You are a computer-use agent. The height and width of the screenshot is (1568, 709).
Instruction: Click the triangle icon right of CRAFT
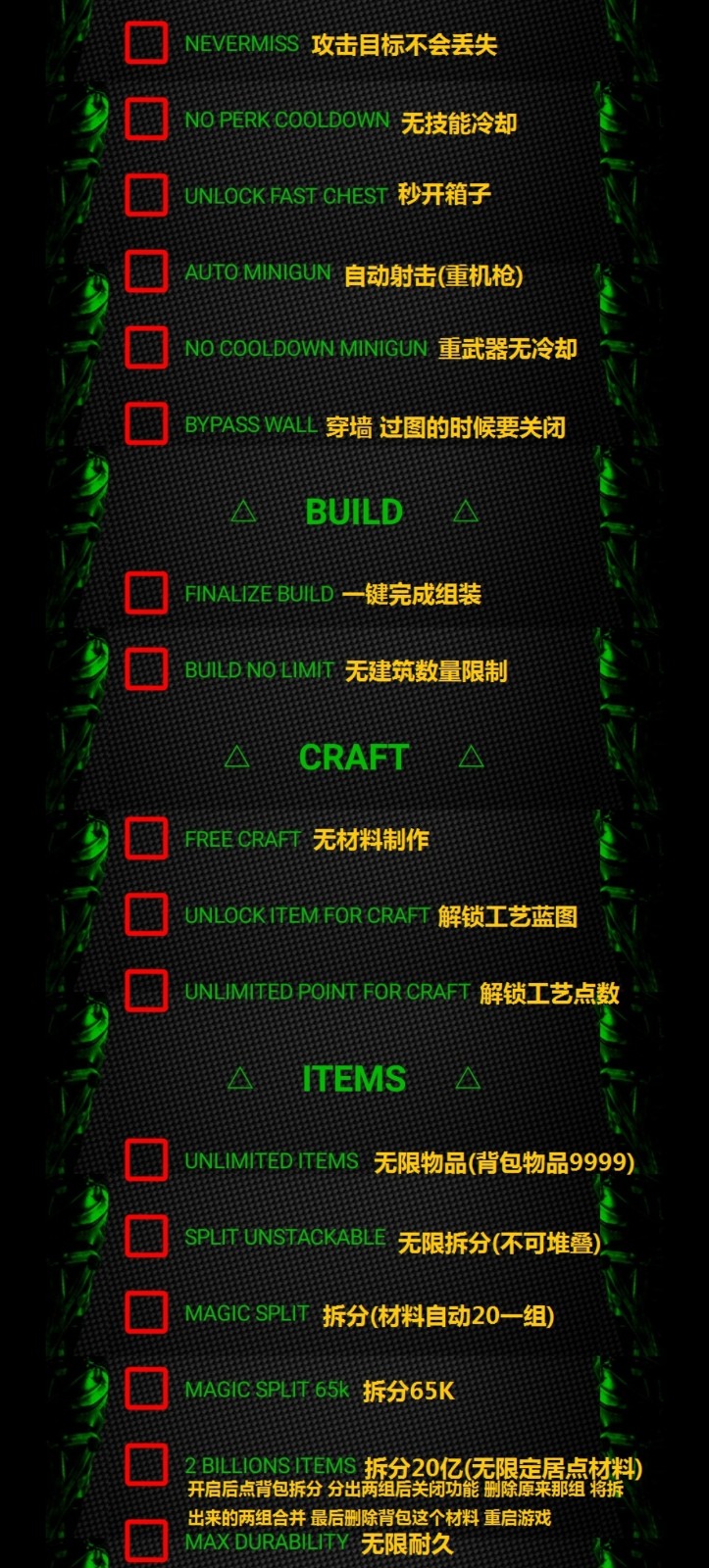pyautogui.click(x=472, y=757)
